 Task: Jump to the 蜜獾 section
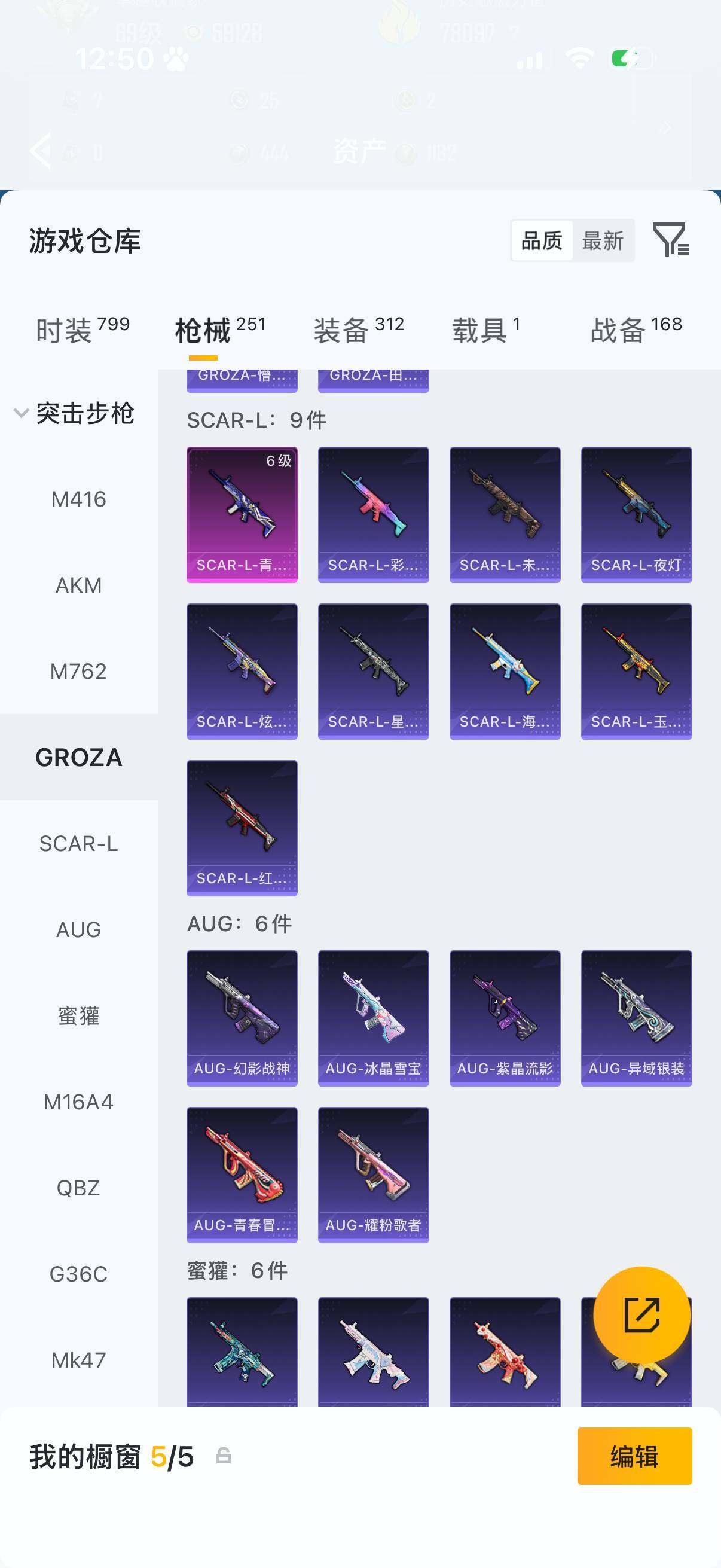tap(78, 1016)
